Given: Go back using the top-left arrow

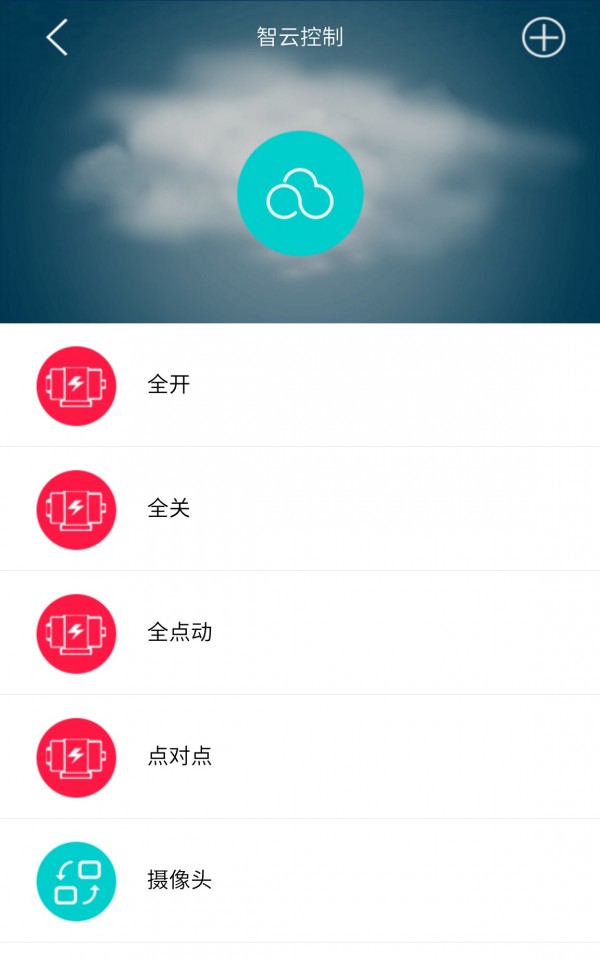Looking at the screenshot, I should 57,38.
